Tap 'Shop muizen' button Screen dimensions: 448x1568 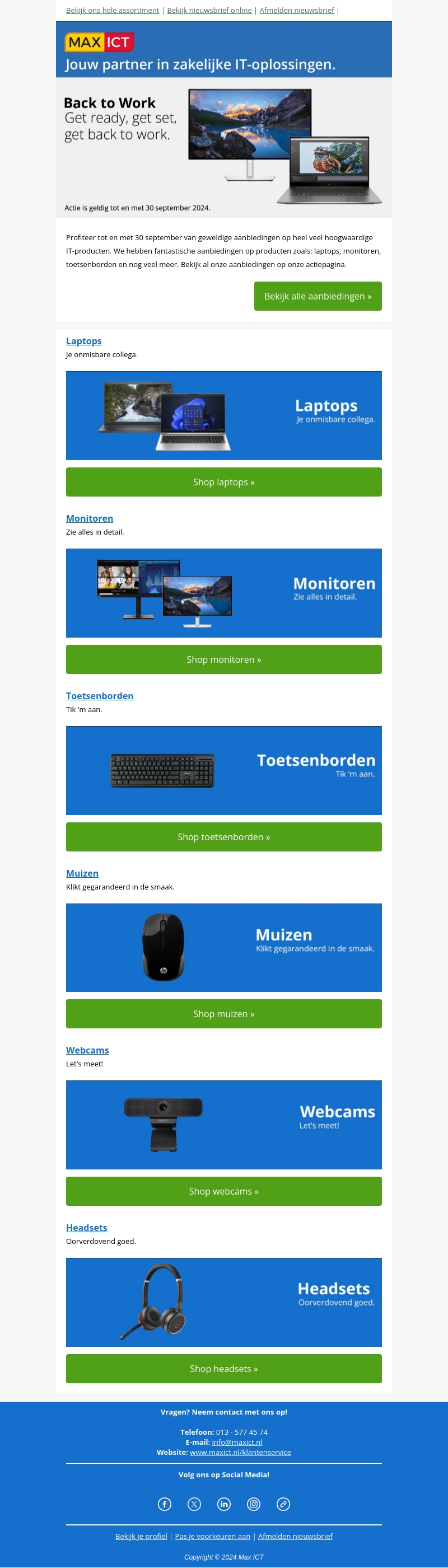click(x=223, y=1013)
